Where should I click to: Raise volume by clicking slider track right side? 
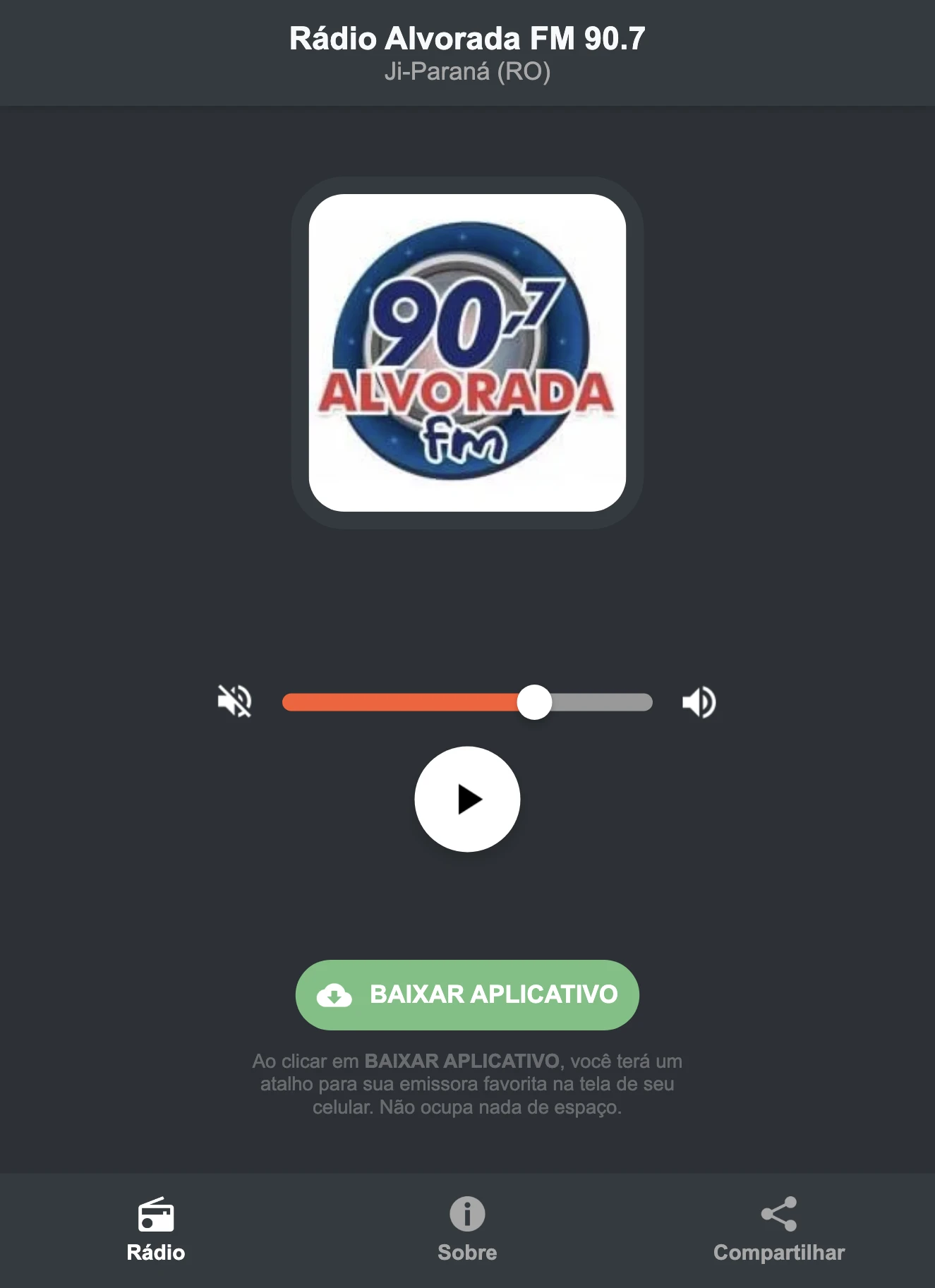click(607, 701)
